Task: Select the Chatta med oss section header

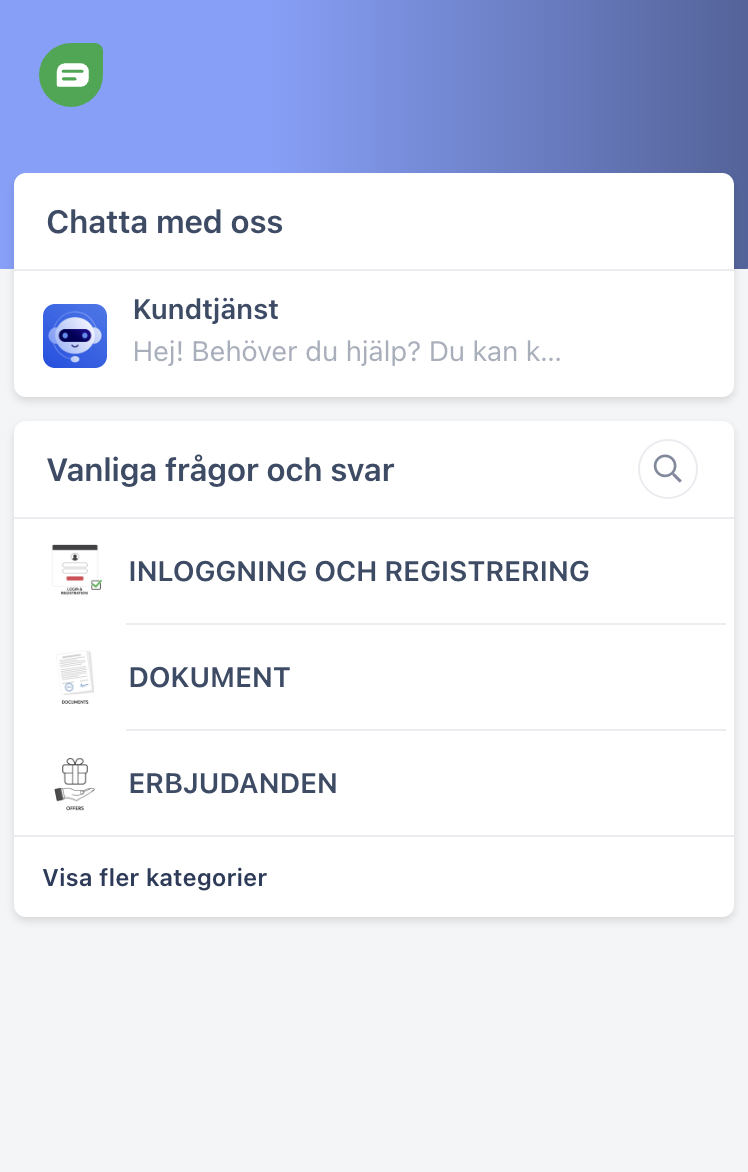Action: pyautogui.click(x=164, y=221)
